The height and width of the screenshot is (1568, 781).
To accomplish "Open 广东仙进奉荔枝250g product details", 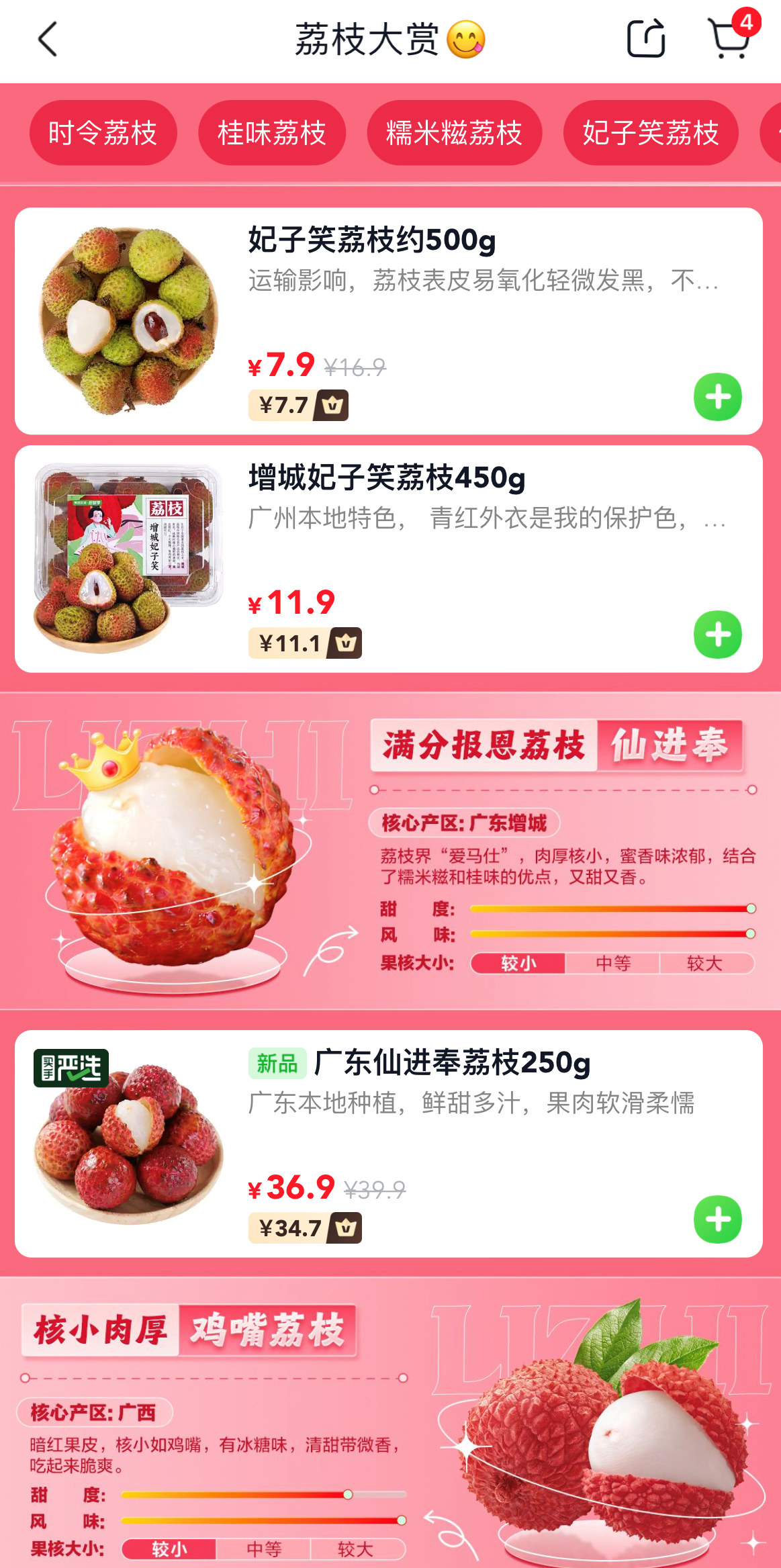I will click(x=451, y=1063).
